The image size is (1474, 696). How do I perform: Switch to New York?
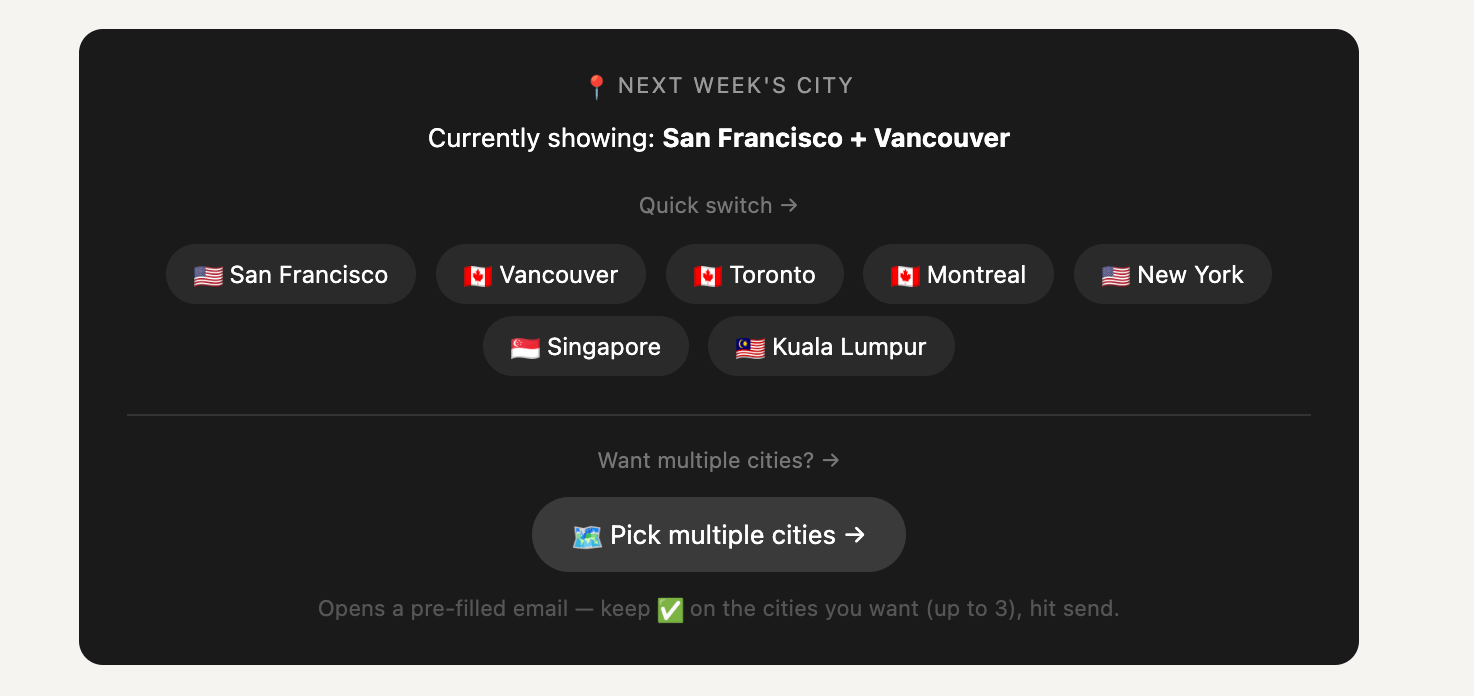pos(1173,274)
